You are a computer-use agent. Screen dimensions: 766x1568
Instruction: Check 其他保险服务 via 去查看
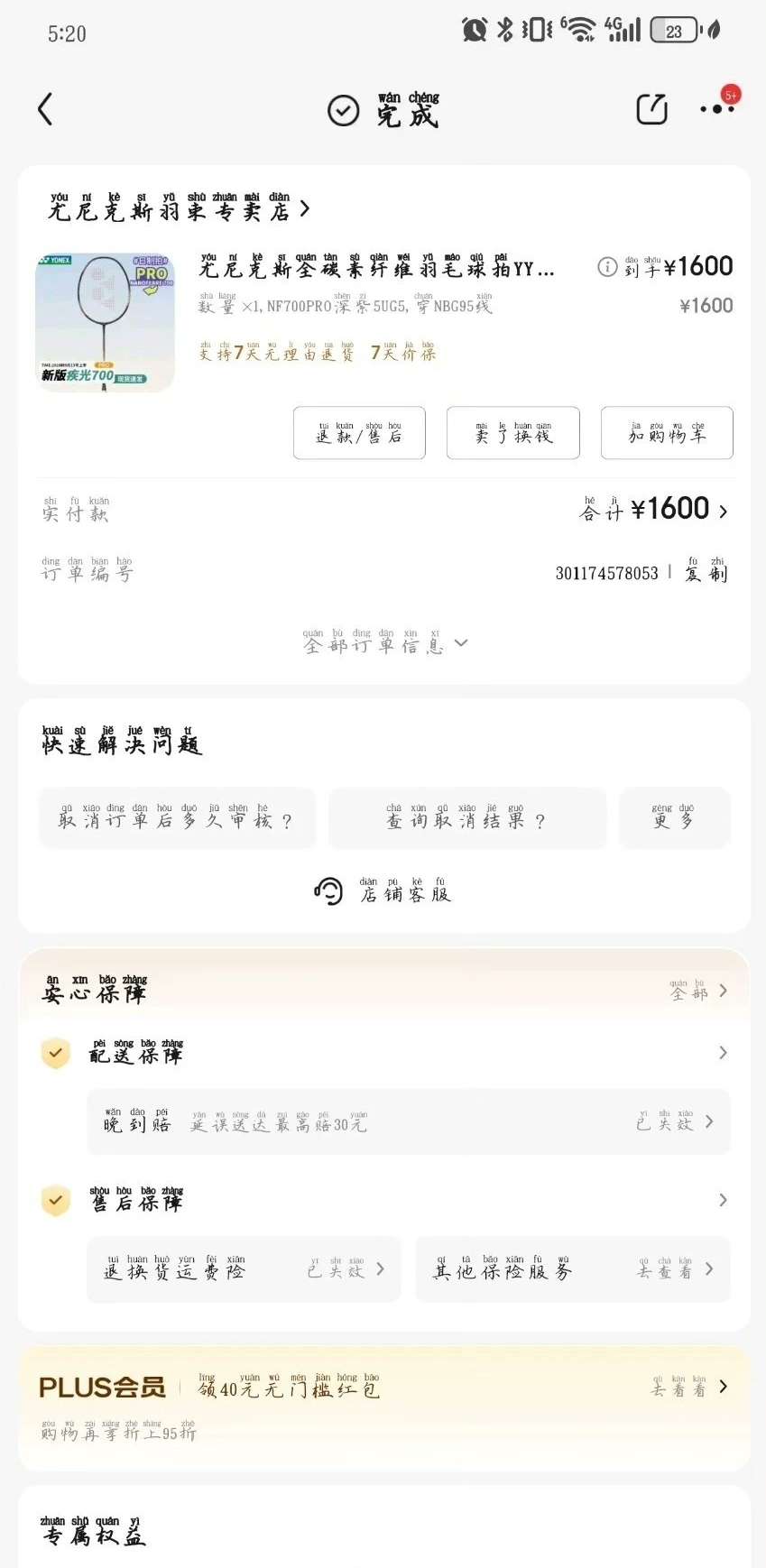point(572,1269)
